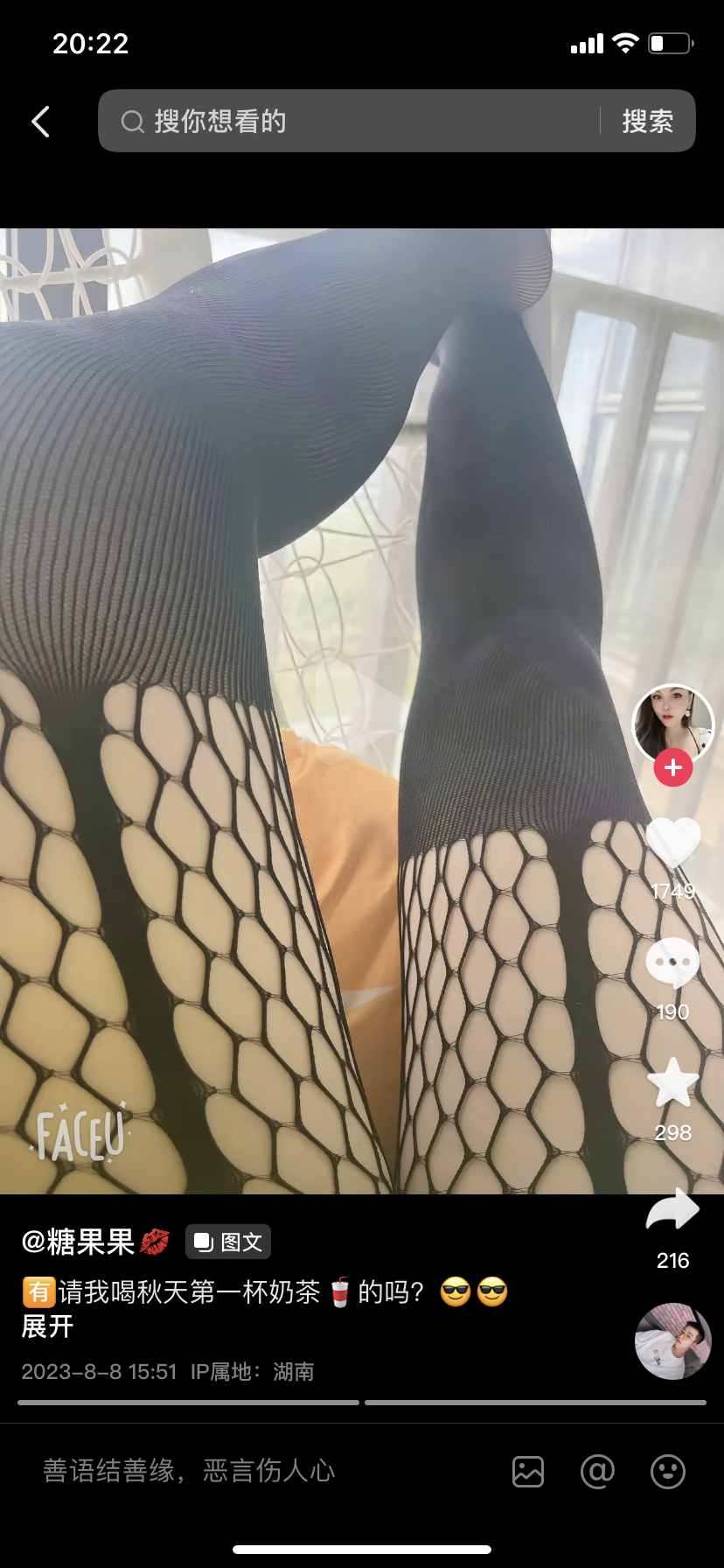Like this post with the heart icon
Image resolution: width=724 pixels, height=1568 pixels.
pyautogui.click(x=672, y=843)
